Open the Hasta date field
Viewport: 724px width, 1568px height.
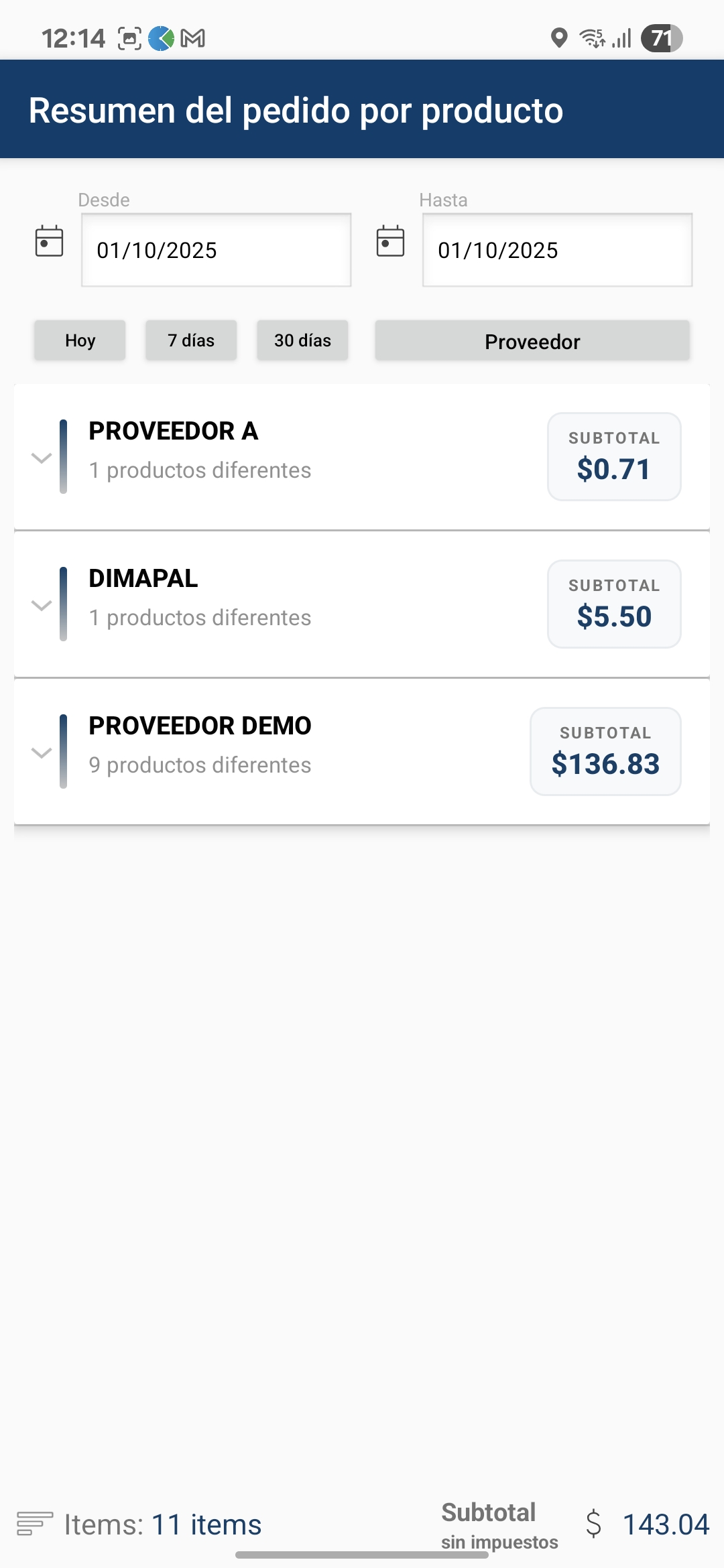pos(556,250)
